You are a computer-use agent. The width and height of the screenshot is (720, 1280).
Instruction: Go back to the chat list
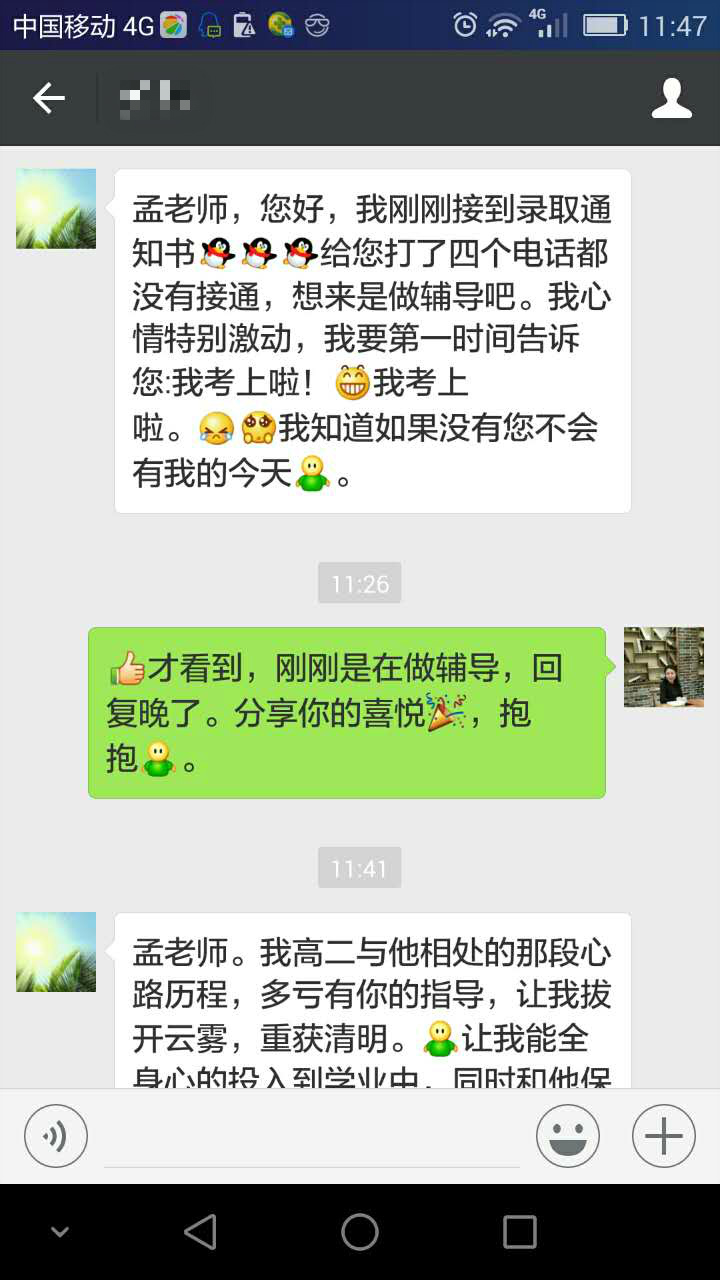tap(48, 98)
